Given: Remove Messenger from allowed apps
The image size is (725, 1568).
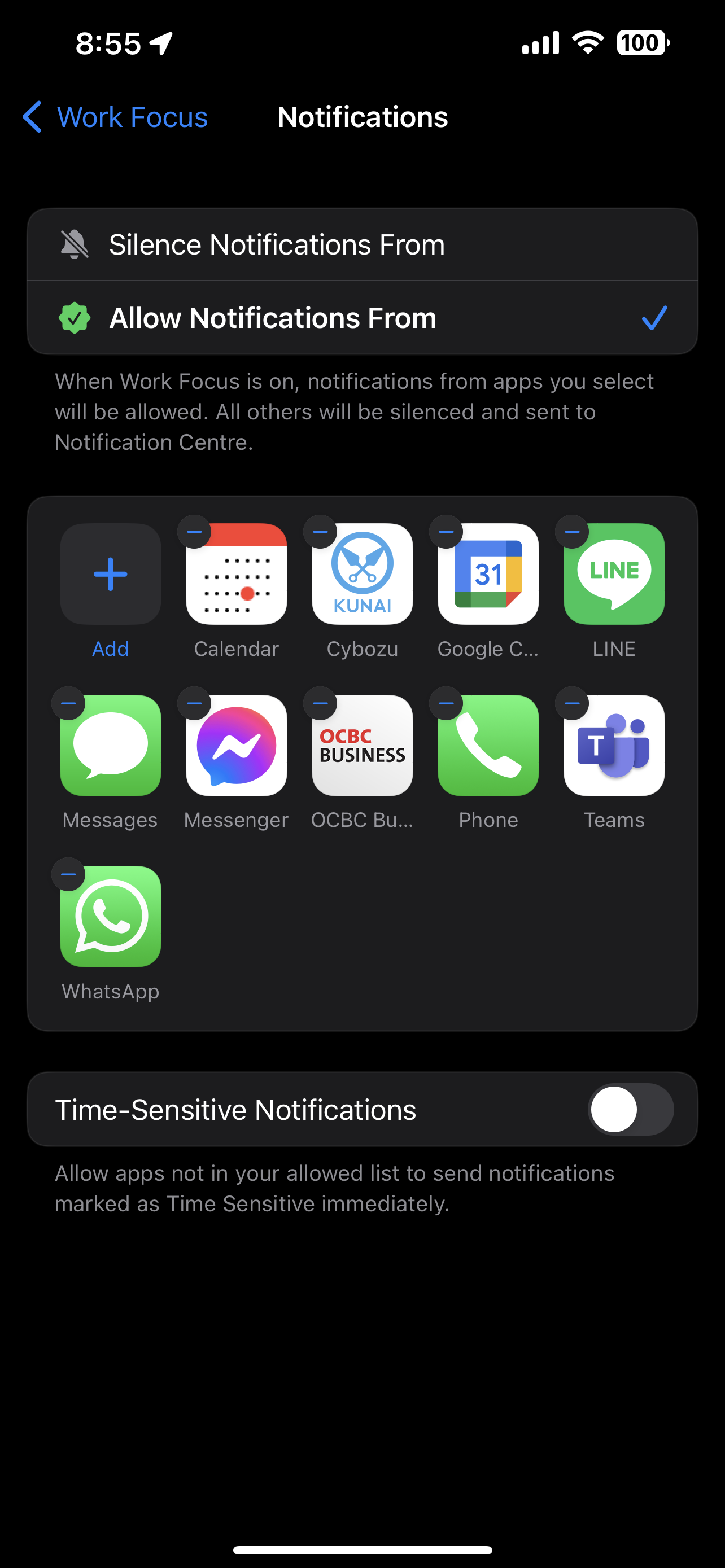Looking at the screenshot, I should pos(194,704).
